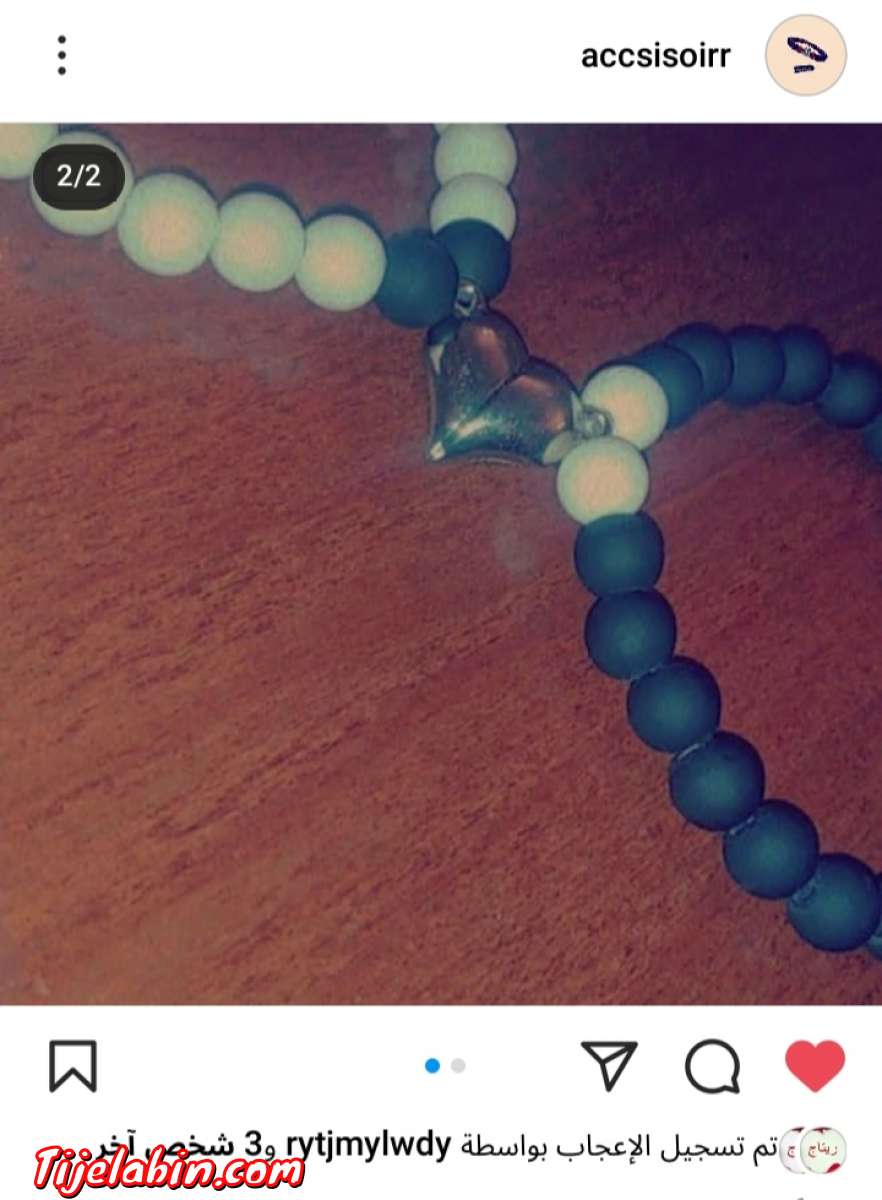Unlike the post with the red heart
The image size is (882, 1200).
815,1066
